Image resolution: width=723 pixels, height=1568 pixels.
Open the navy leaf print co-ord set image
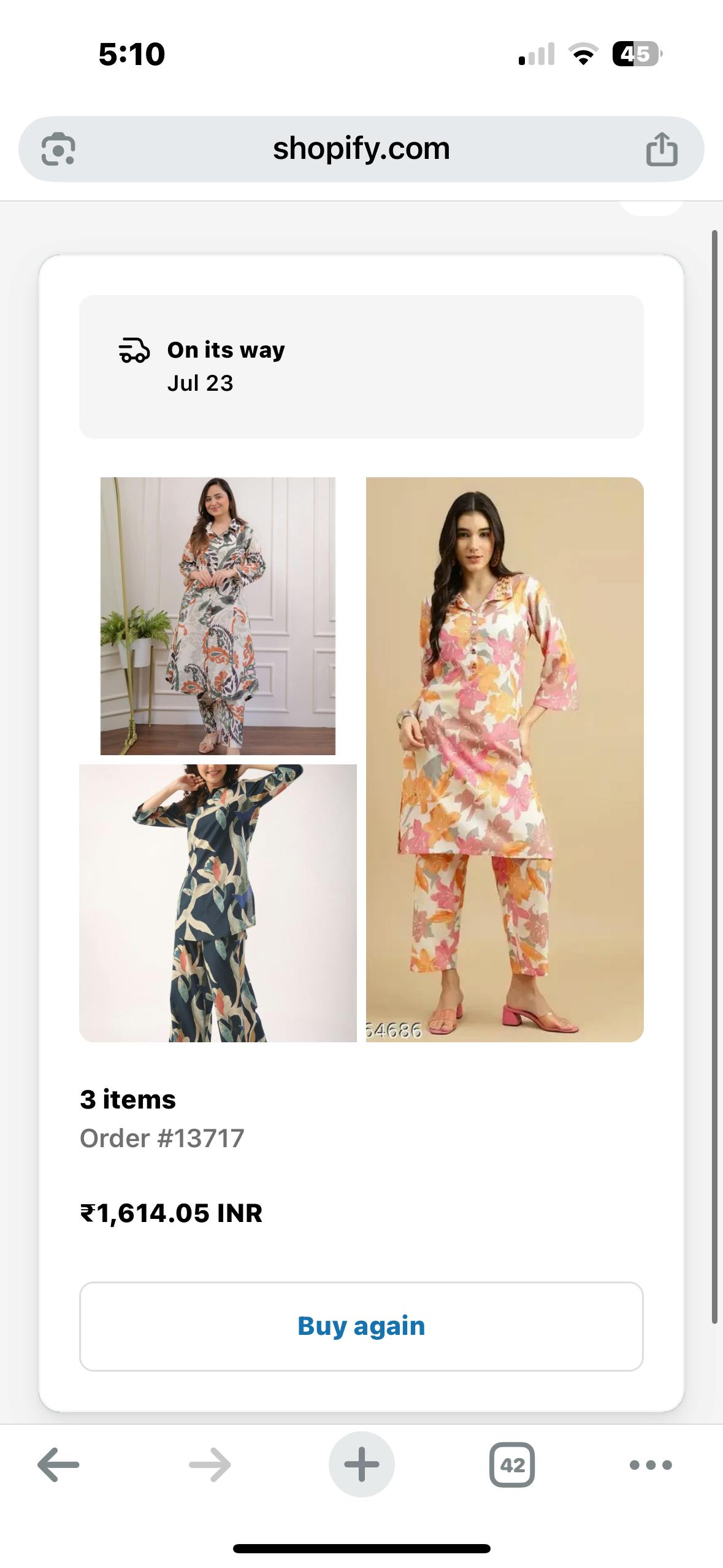click(218, 902)
